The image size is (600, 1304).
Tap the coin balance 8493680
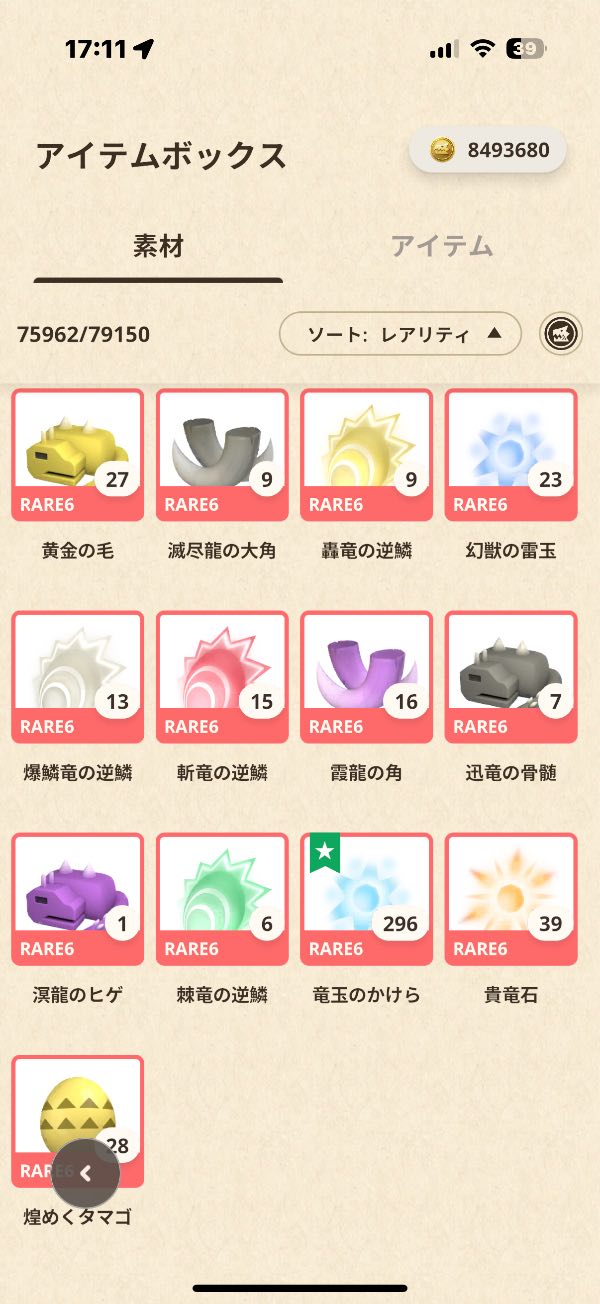[489, 151]
